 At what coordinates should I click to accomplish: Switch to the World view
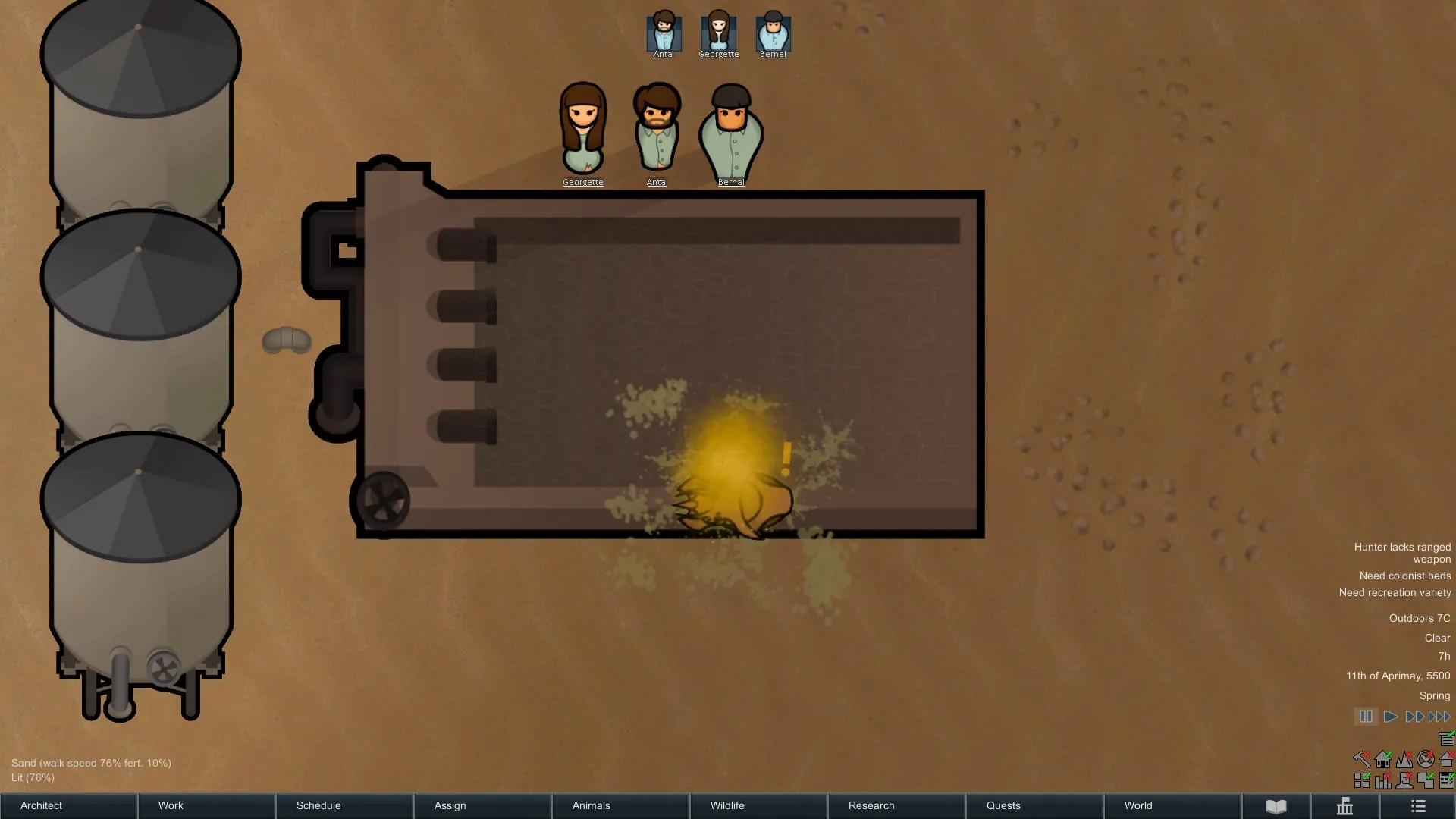tap(1172, 805)
